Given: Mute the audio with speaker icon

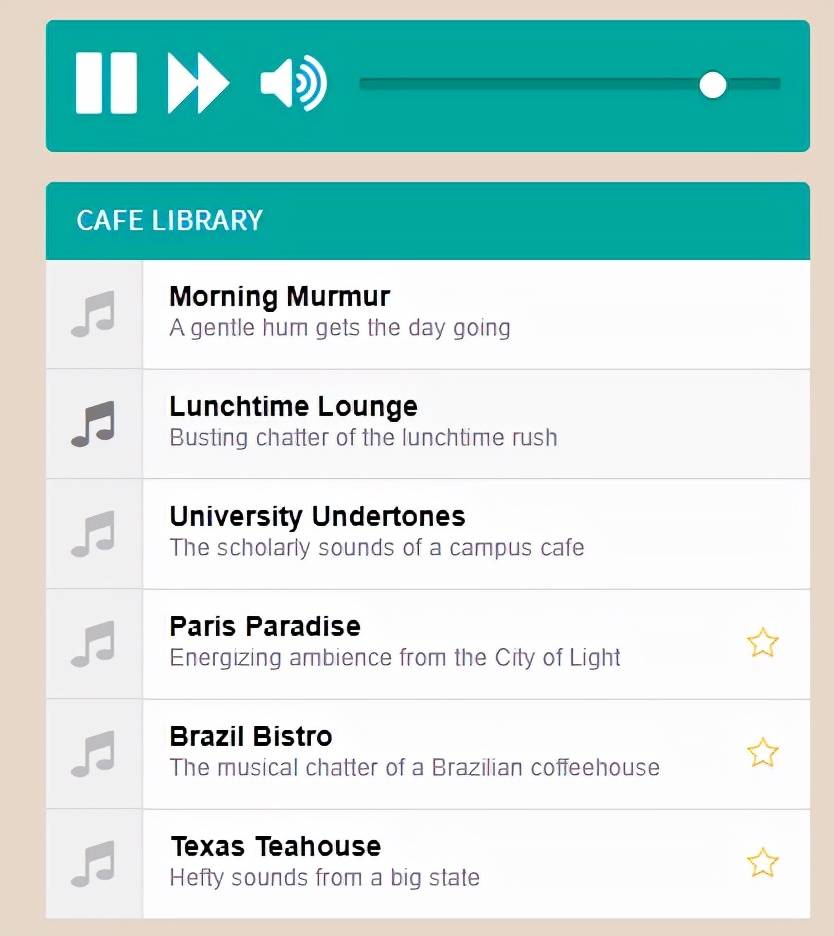Looking at the screenshot, I should (x=293, y=84).
